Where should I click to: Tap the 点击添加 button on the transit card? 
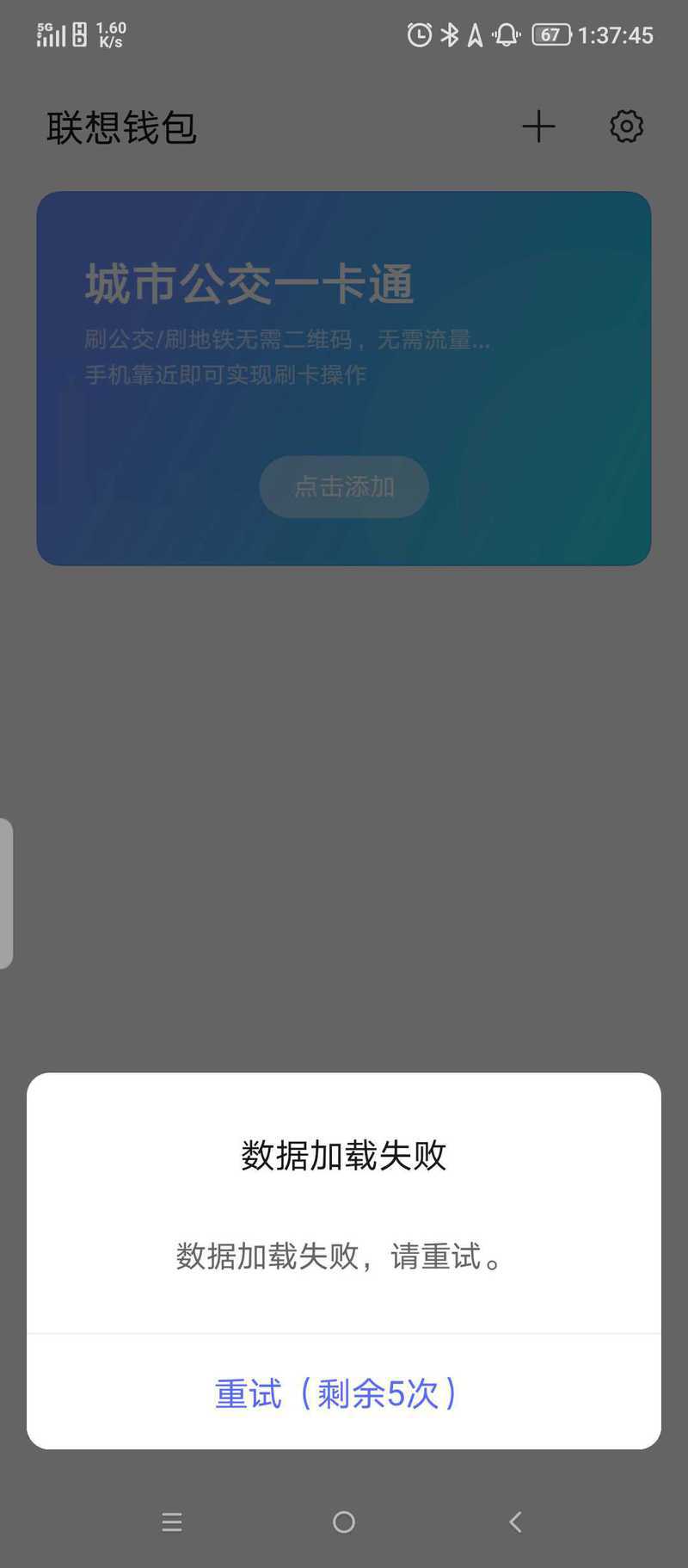point(344,486)
